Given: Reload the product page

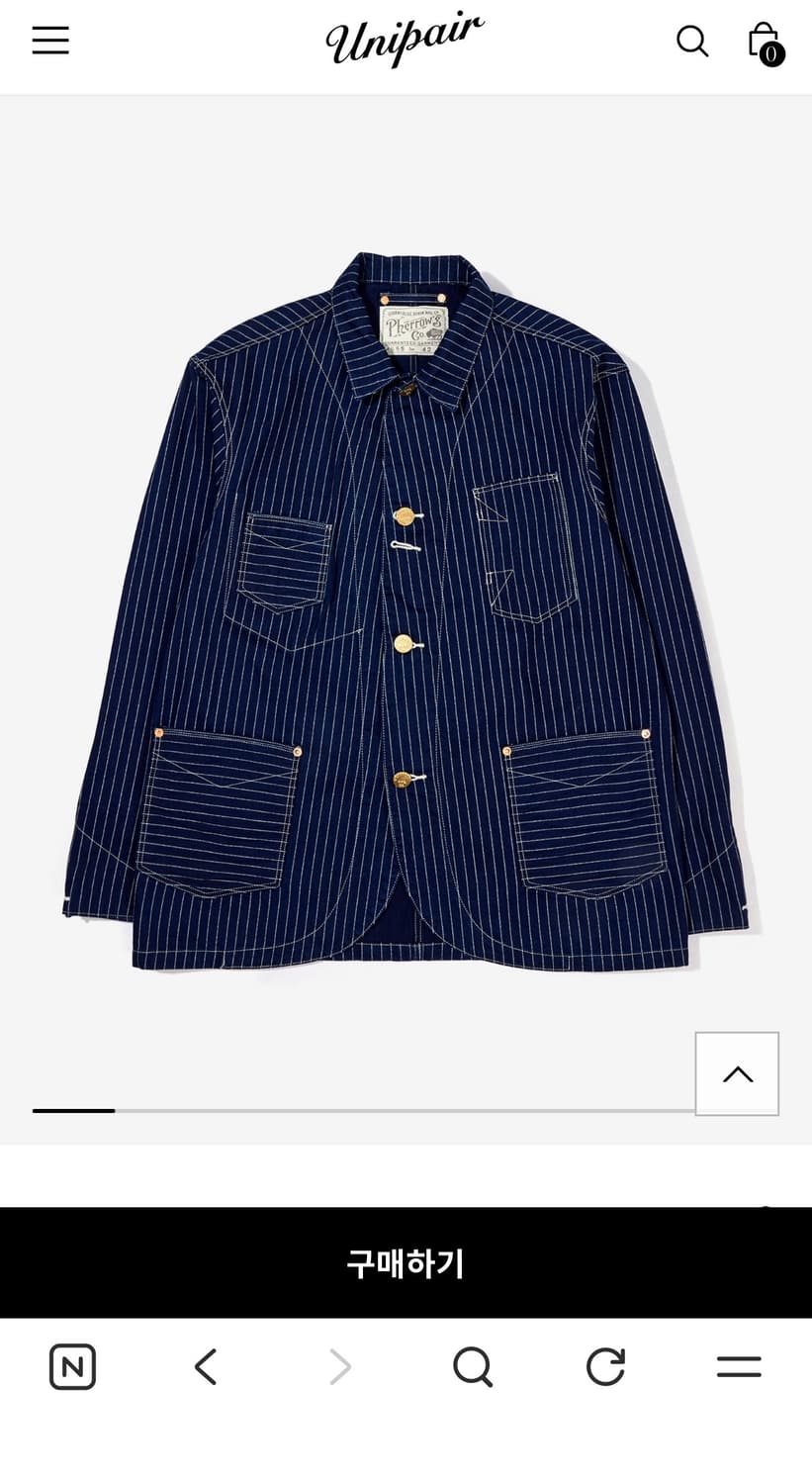Looking at the screenshot, I should (x=605, y=1367).
